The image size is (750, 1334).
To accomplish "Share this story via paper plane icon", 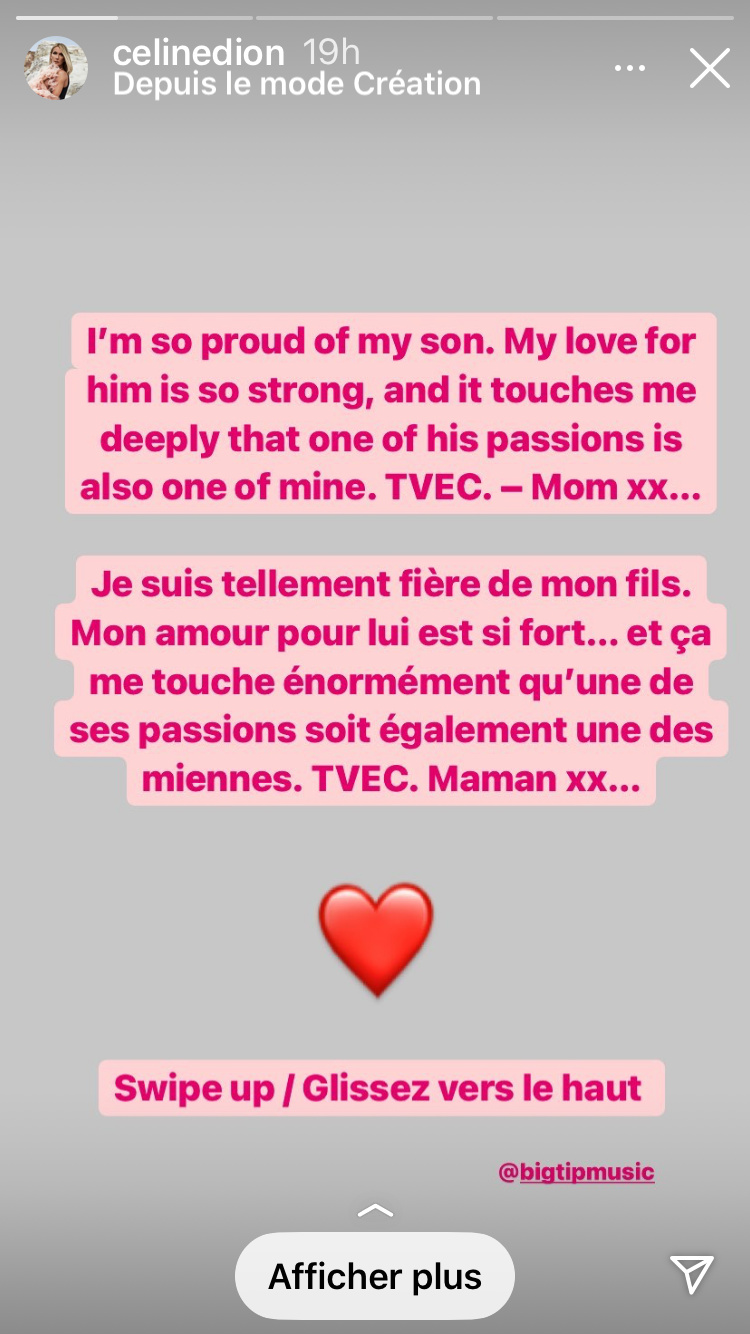I will tap(692, 1274).
